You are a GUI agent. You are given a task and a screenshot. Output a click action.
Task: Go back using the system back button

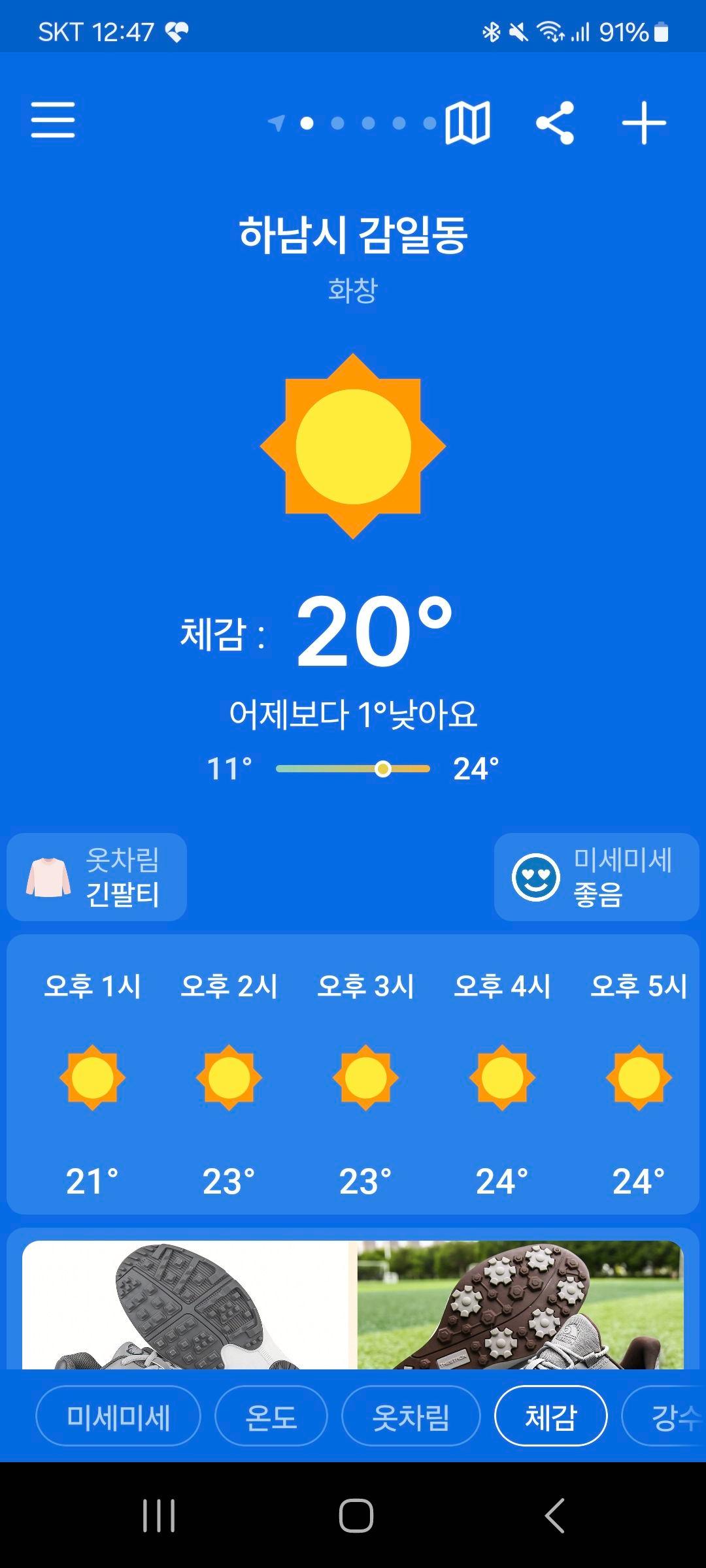pyautogui.click(x=554, y=1516)
